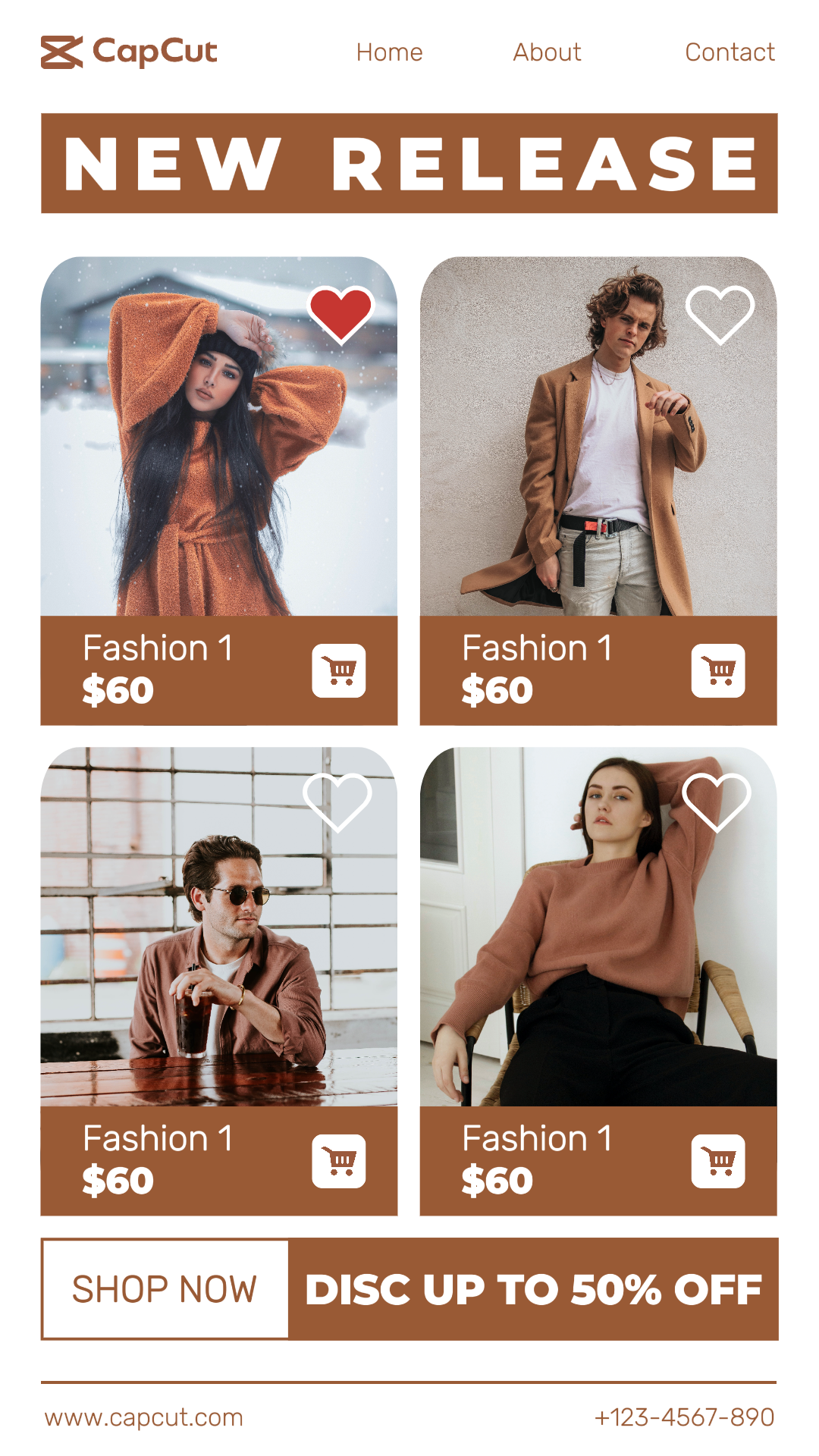Click the heart icon above the seated woman
The width and height of the screenshot is (819, 1456).
pos(716,803)
